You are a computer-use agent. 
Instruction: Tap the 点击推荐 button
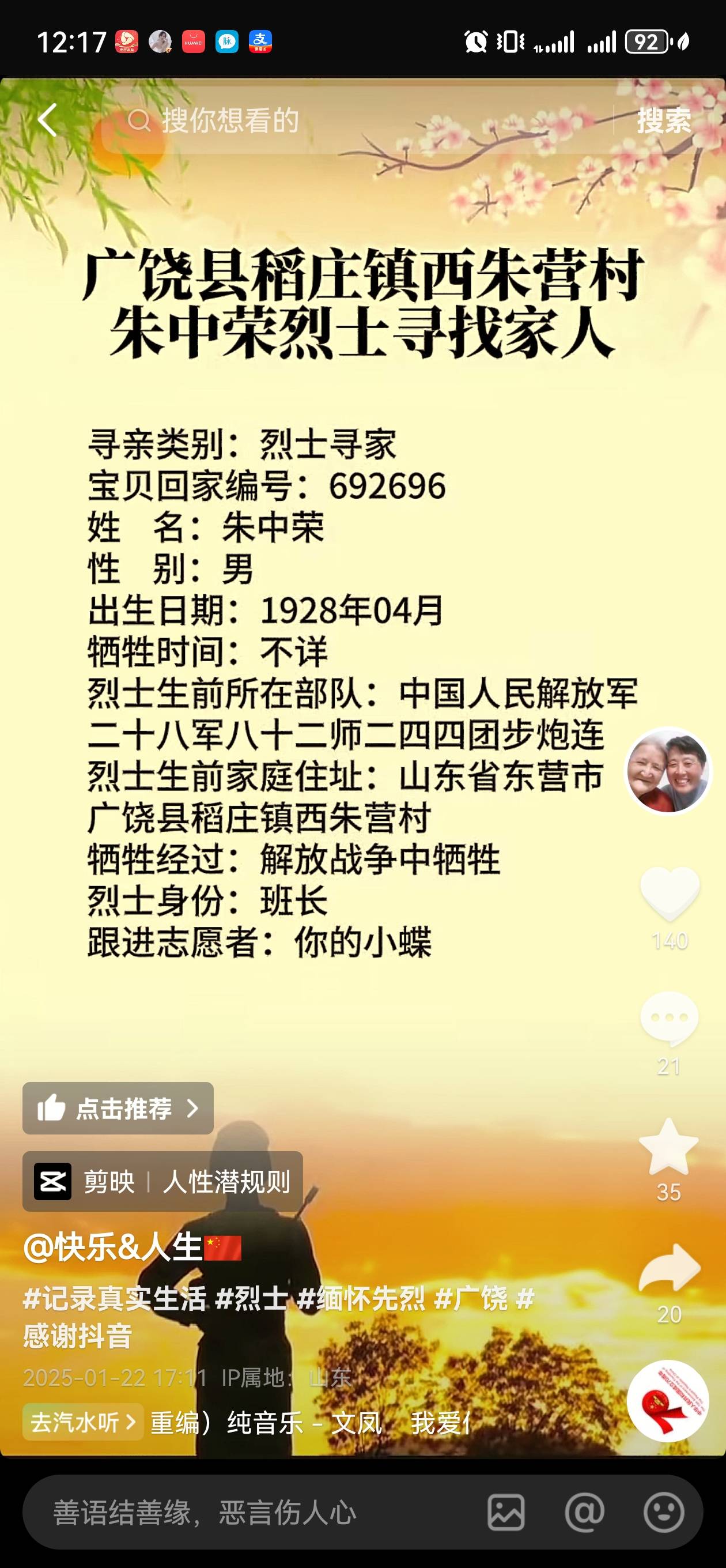tap(118, 1108)
